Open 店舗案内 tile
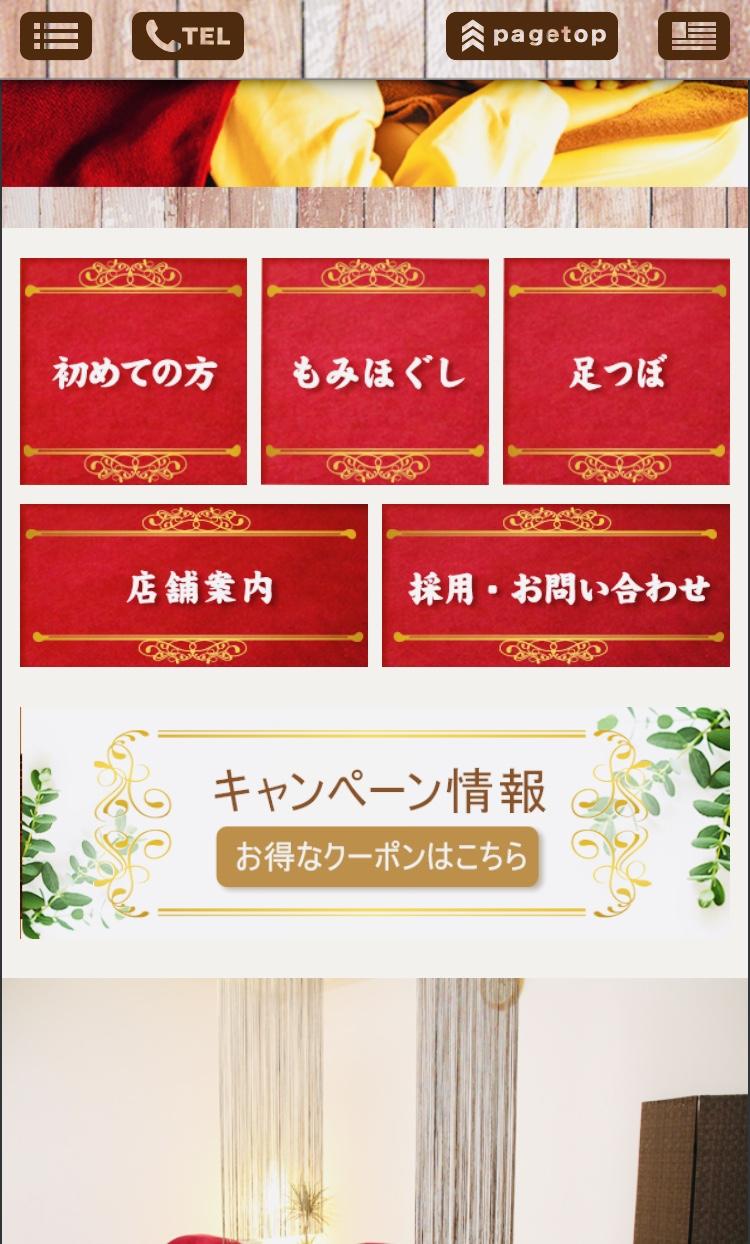This screenshot has width=750, height=1244. click(194, 585)
